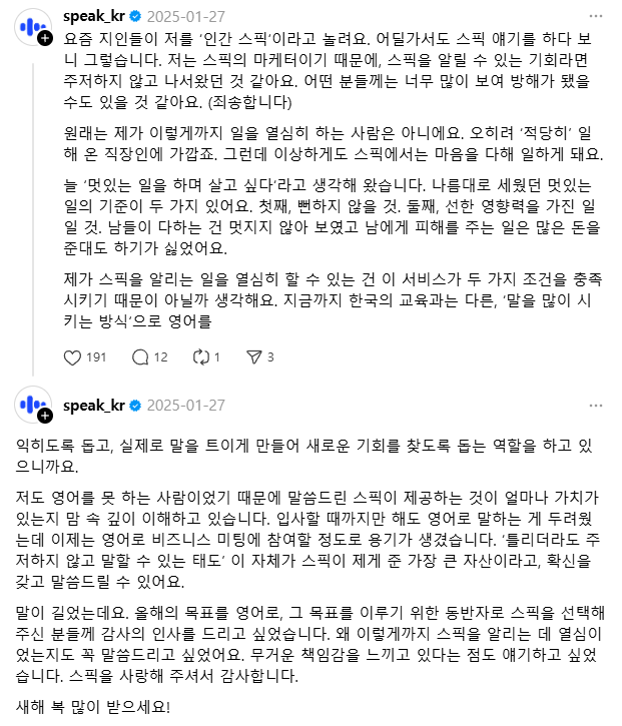622x726 pixels.
Task: Repost the thread starting '요즘 지인들이'
Action: (204, 356)
